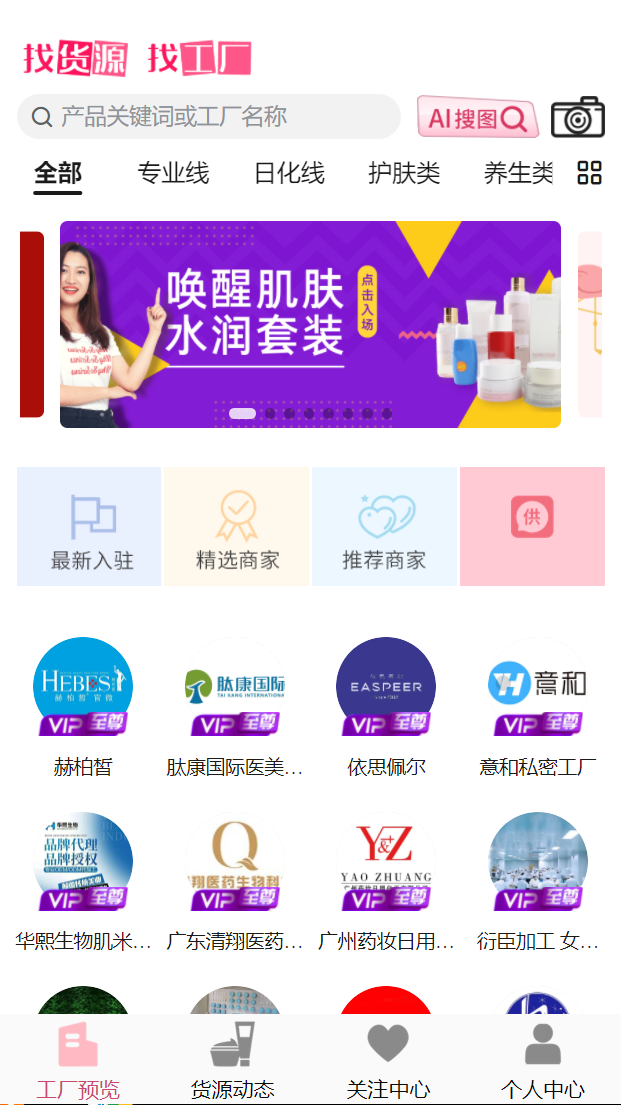Open the 唤醒肌肤水润套装 banner

310,324
